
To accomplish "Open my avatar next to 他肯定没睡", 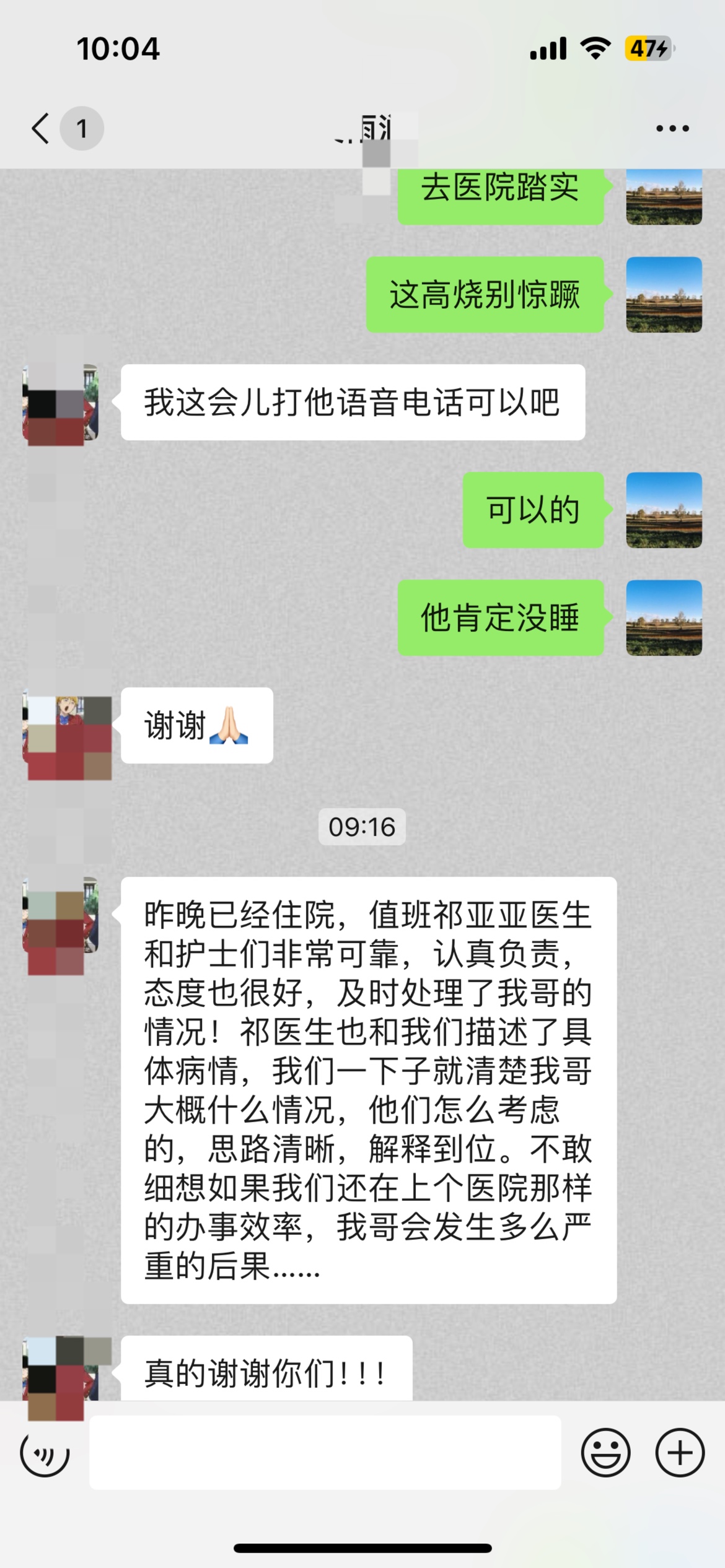I will click(664, 618).
